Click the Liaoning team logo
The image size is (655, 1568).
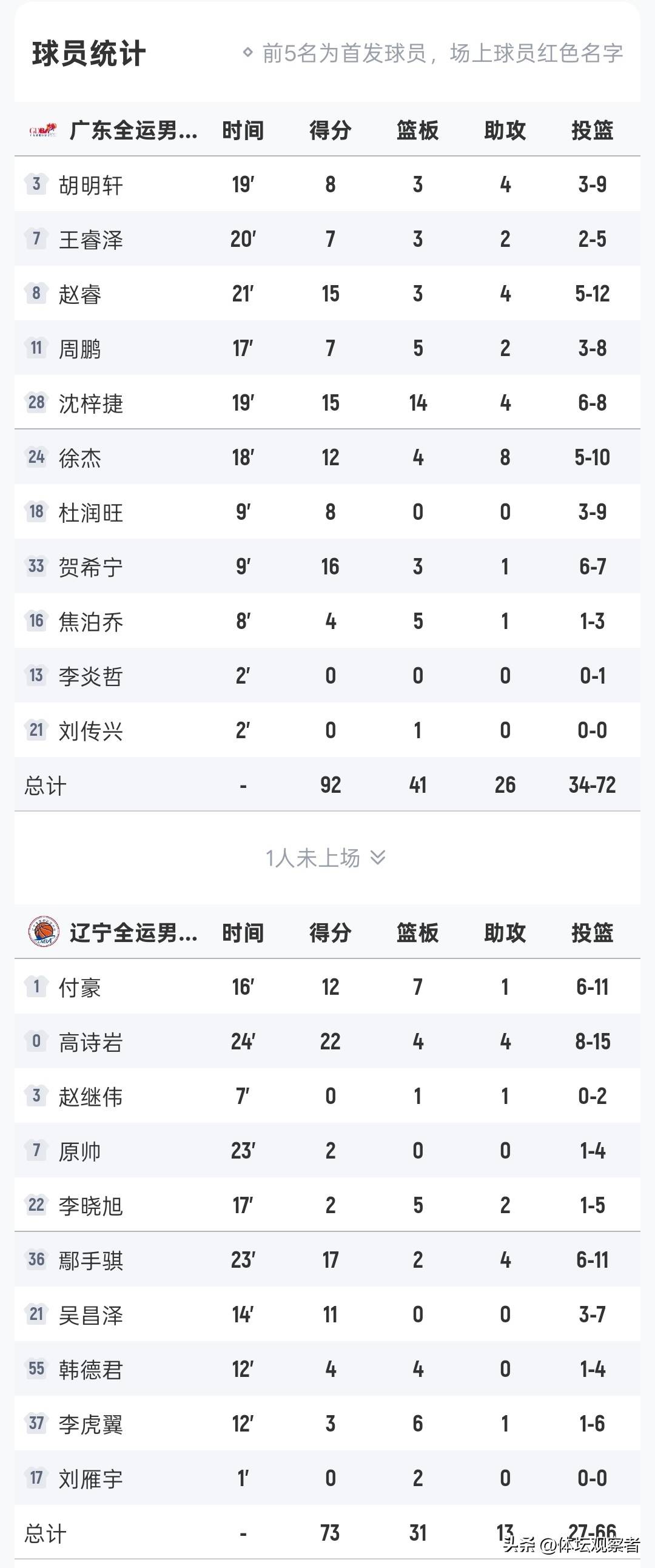coord(43,931)
